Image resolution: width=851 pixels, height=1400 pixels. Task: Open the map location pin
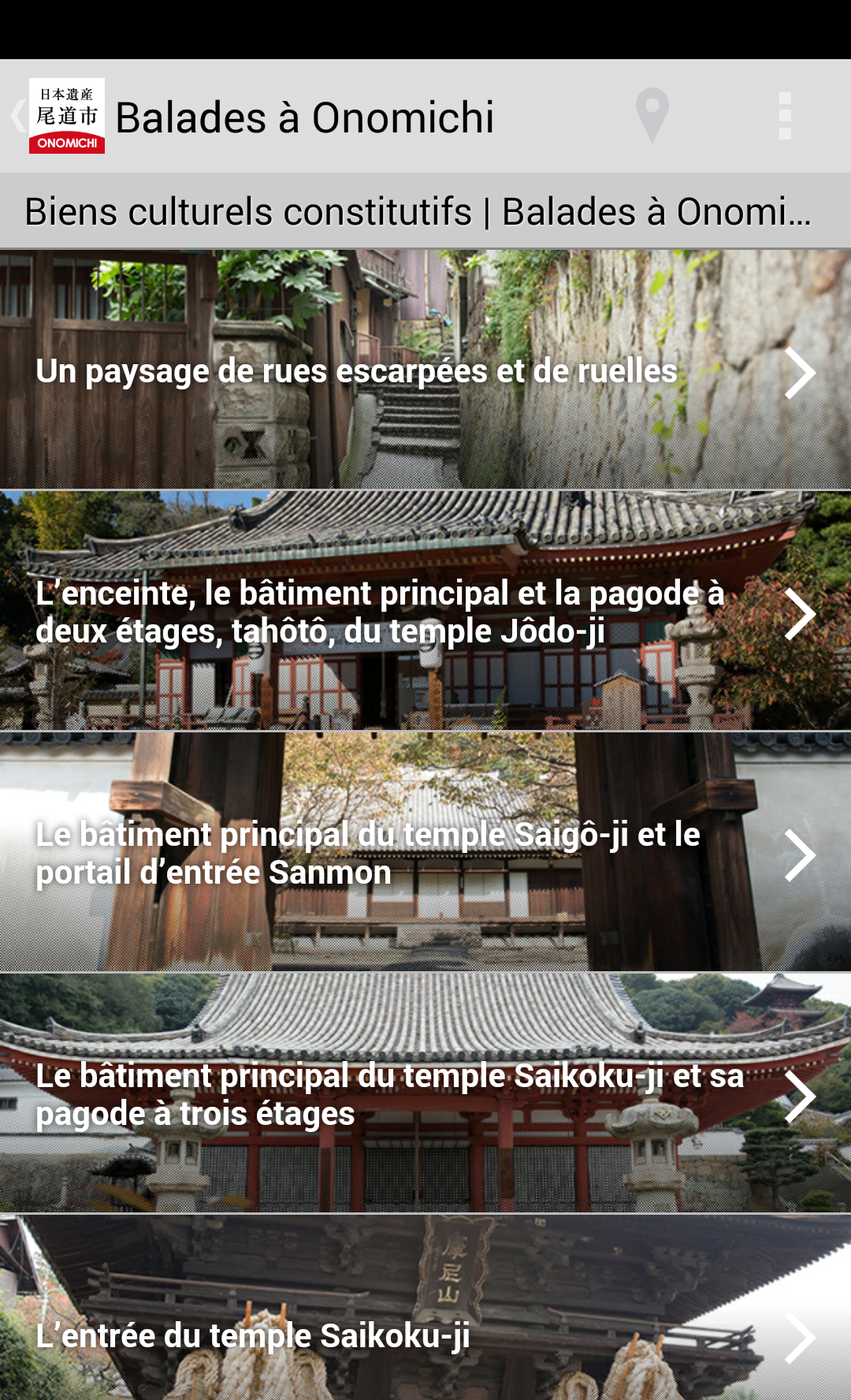click(x=652, y=116)
